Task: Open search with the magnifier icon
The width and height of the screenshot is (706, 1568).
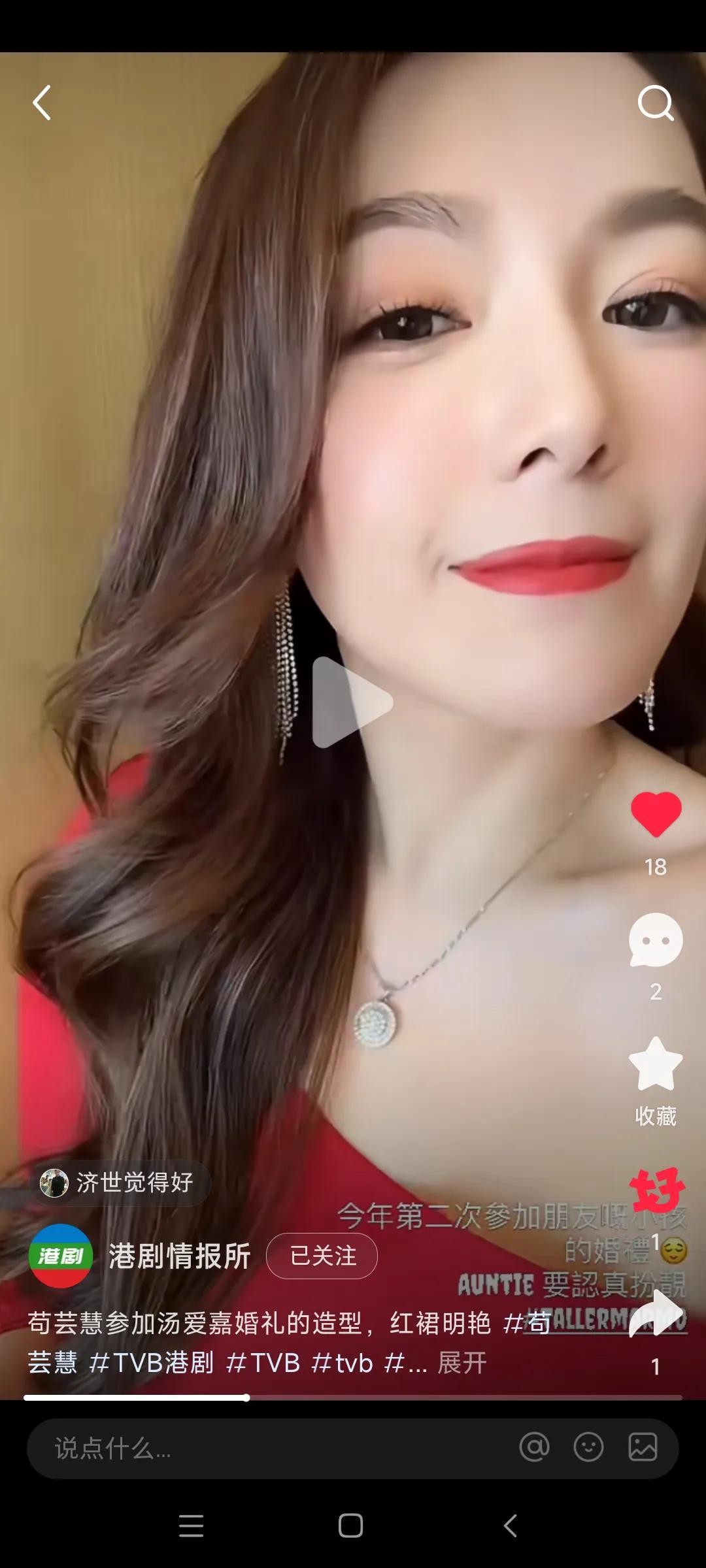Action: [x=655, y=103]
